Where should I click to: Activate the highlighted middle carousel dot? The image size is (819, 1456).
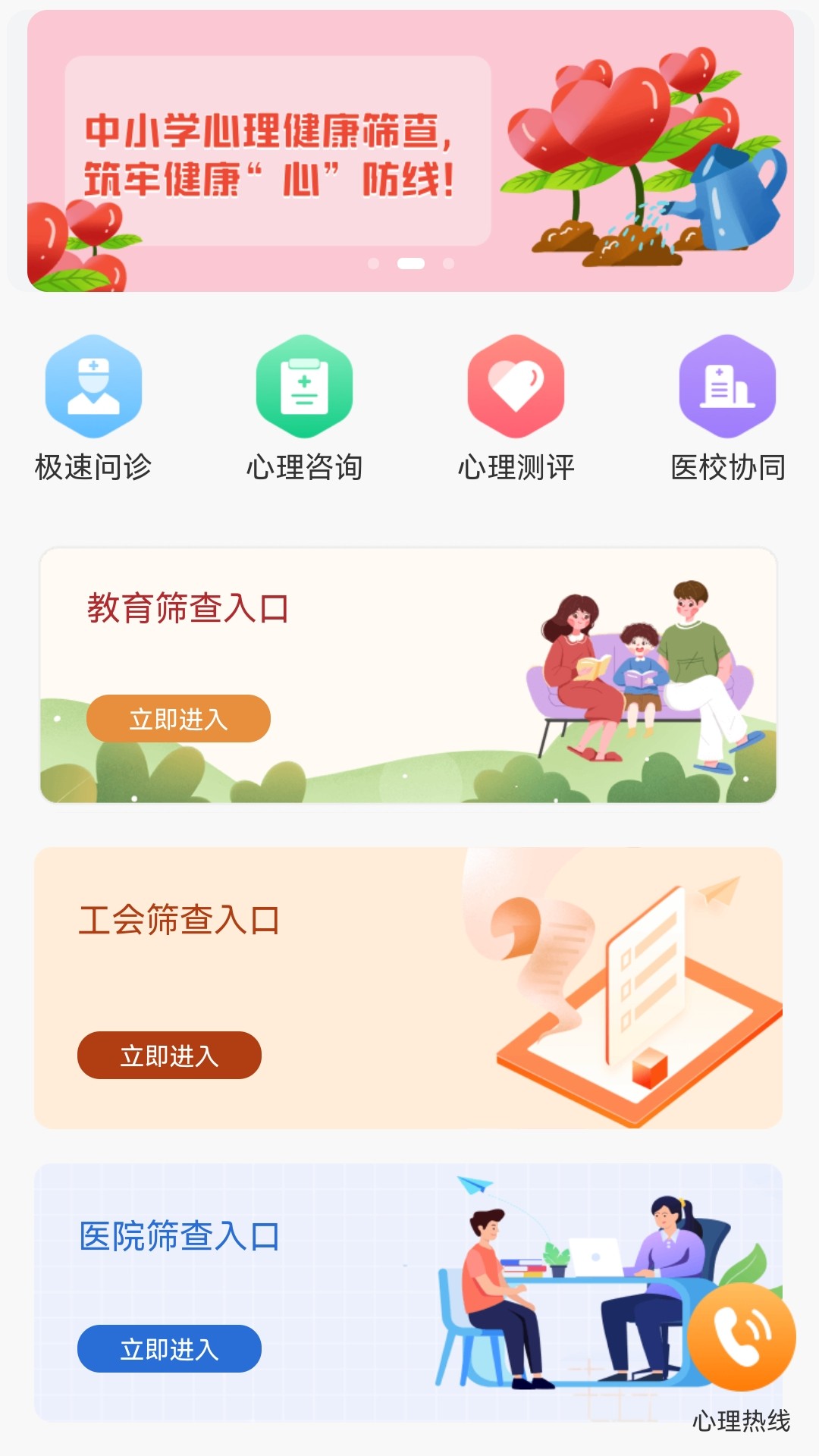409,262
